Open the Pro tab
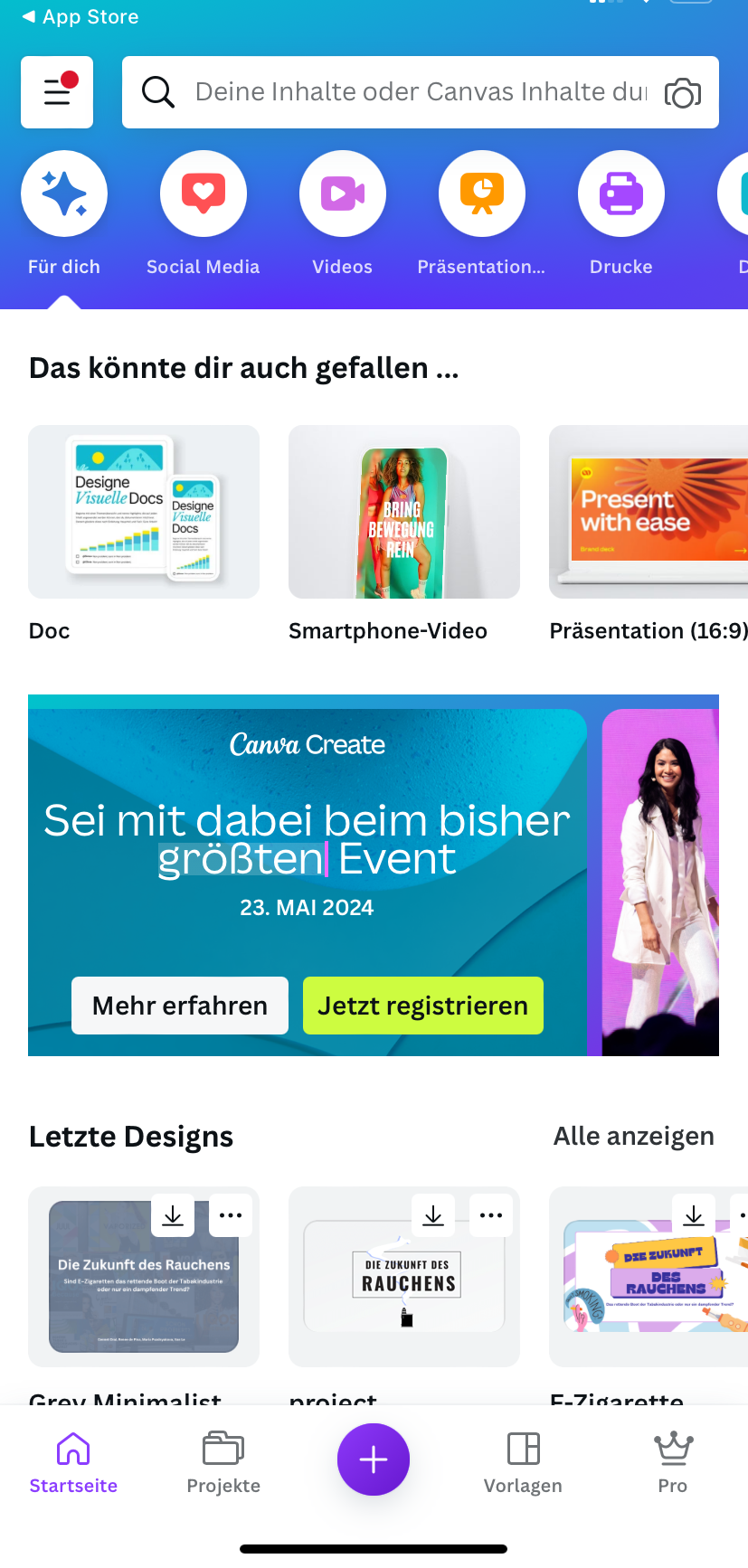The width and height of the screenshot is (748, 1568). [673, 1462]
